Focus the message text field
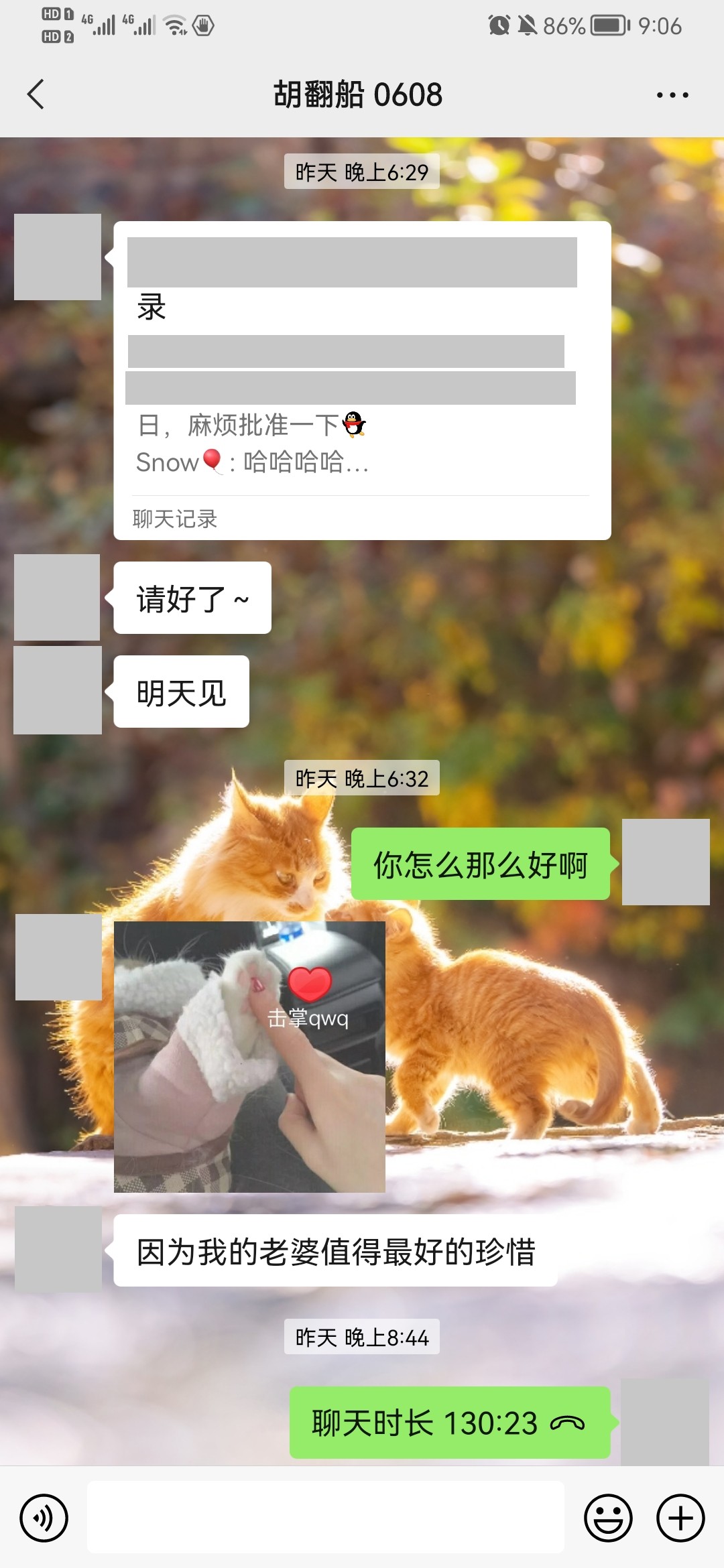This screenshot has height=1568, width=724. [326, 1517]
